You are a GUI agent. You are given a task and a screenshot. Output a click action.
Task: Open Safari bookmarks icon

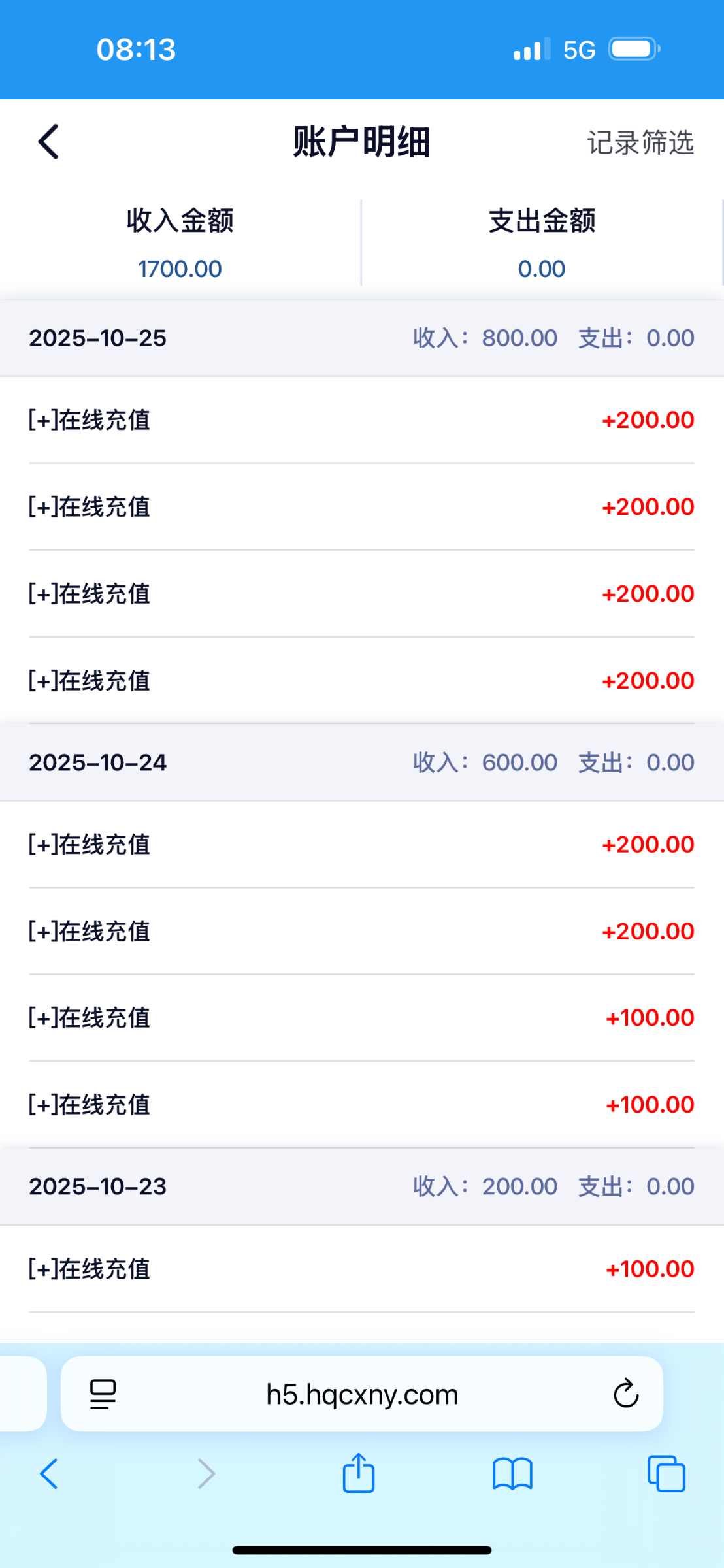click(x=514, y=1473)
